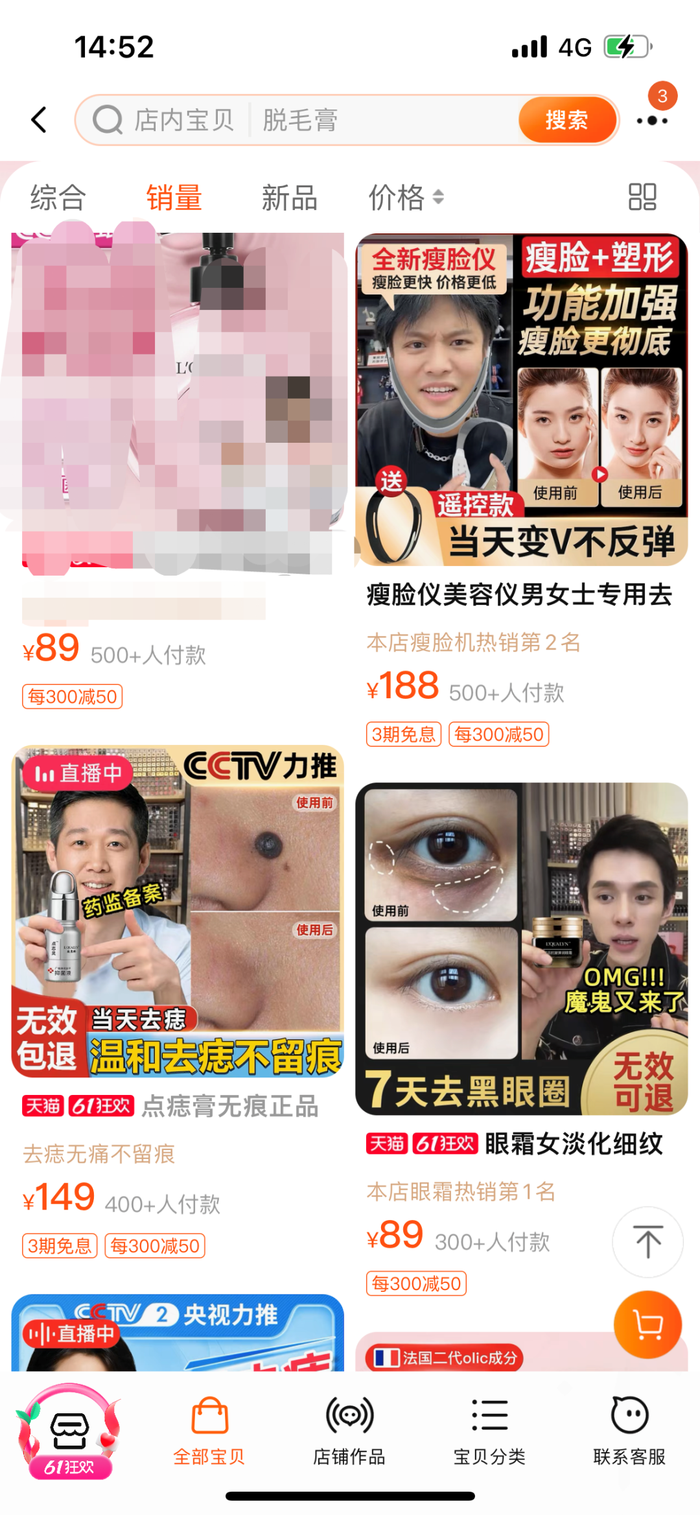700x1515 pixels.
Task: Open the 点痣膏无痕正品 product card
Action: click(178, 911)
